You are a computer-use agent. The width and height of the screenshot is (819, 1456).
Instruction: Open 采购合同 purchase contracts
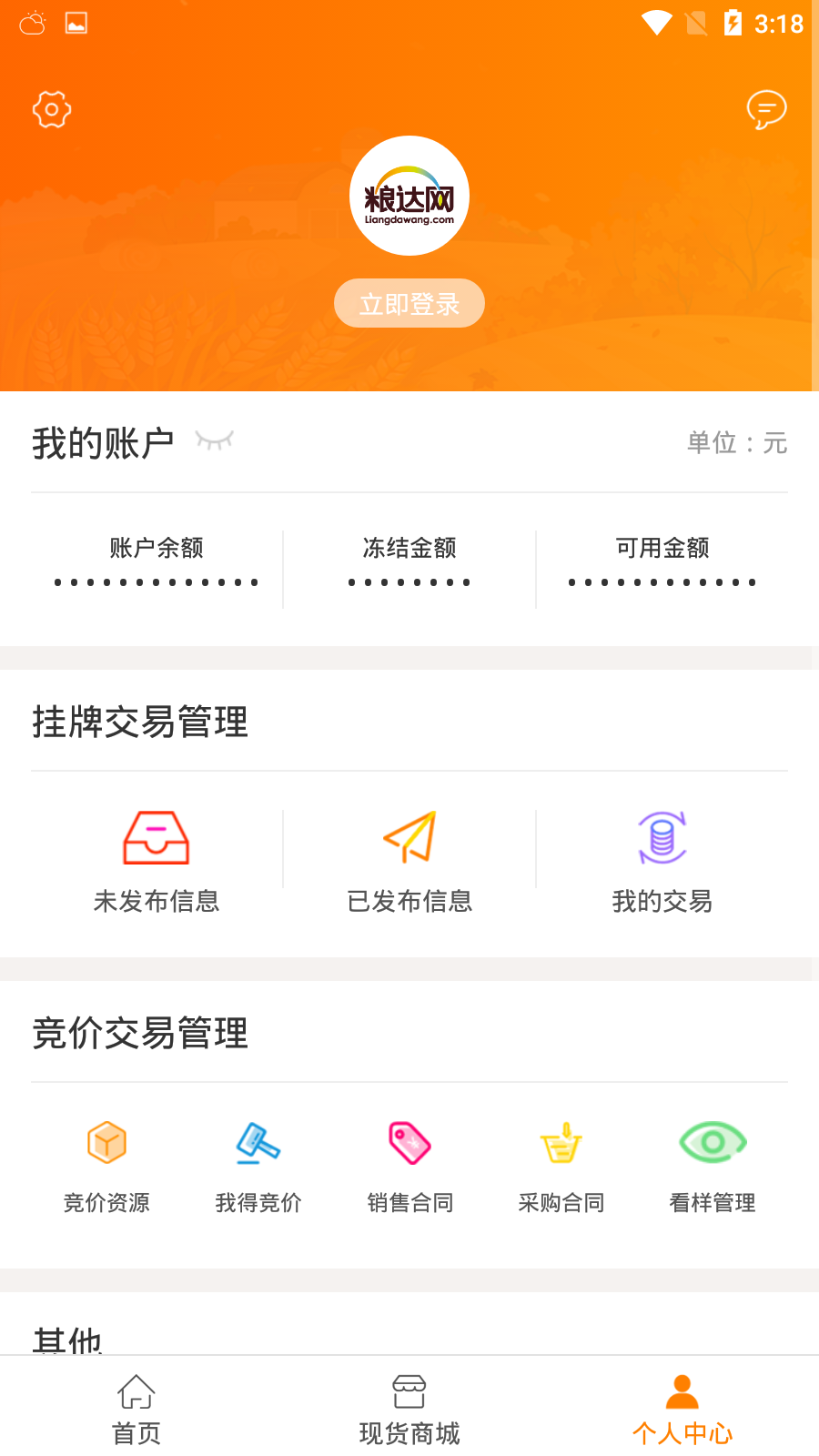point(561,1167)
